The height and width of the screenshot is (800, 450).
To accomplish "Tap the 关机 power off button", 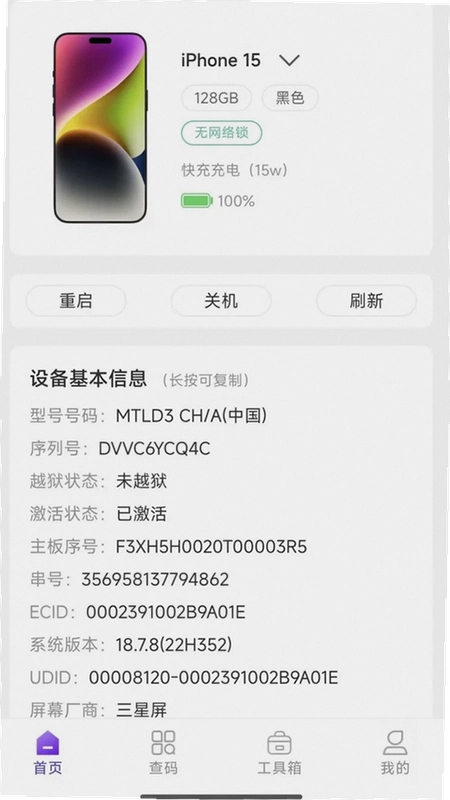I will (x=221, y=301).
